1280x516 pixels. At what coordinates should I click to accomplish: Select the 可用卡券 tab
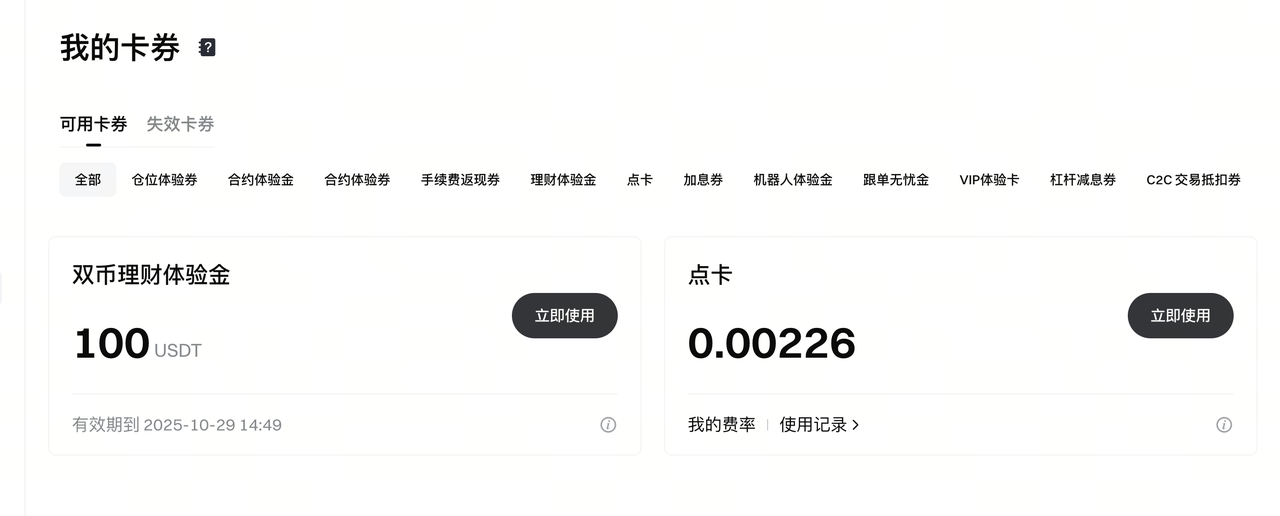[x=93, y=124]
